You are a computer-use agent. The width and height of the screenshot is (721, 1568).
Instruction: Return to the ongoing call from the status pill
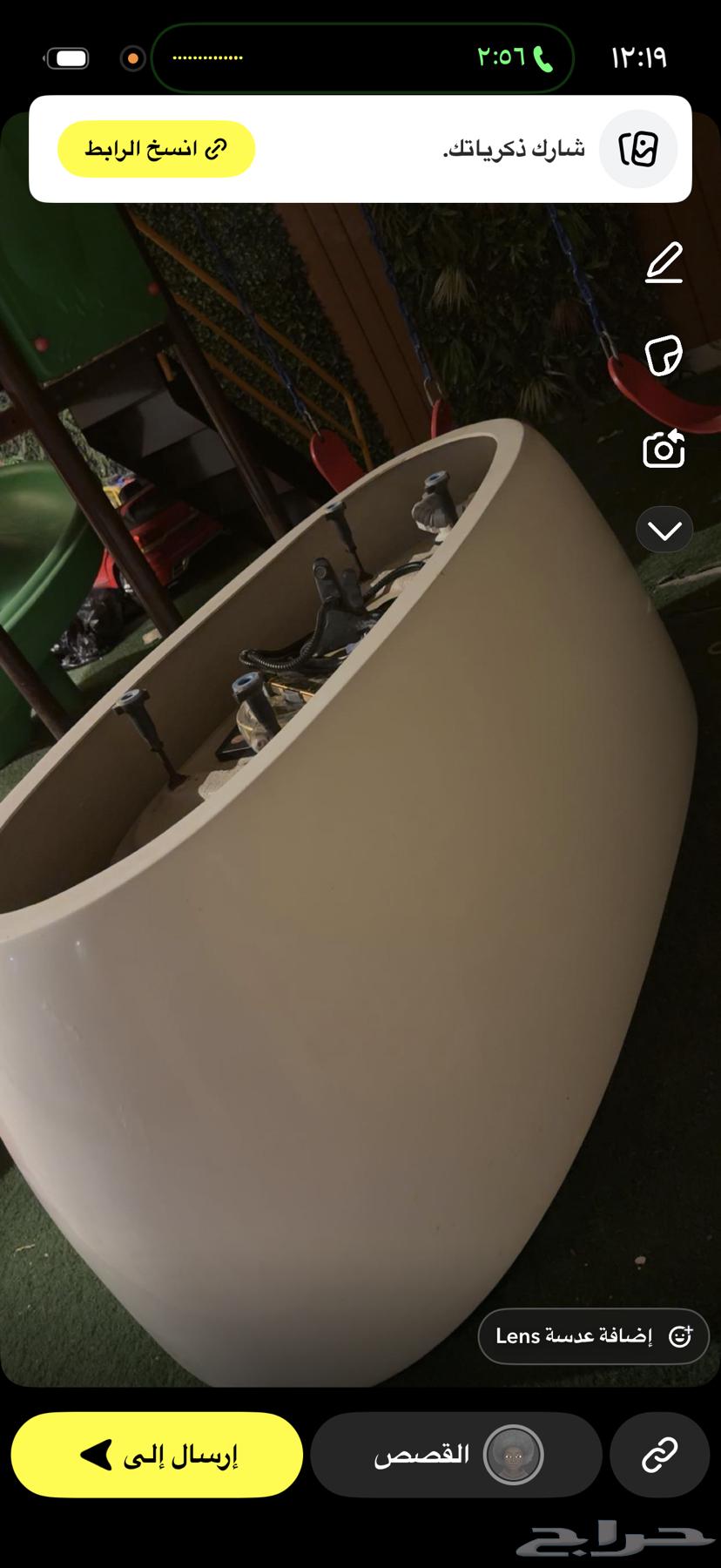click(x=514, y=58)
